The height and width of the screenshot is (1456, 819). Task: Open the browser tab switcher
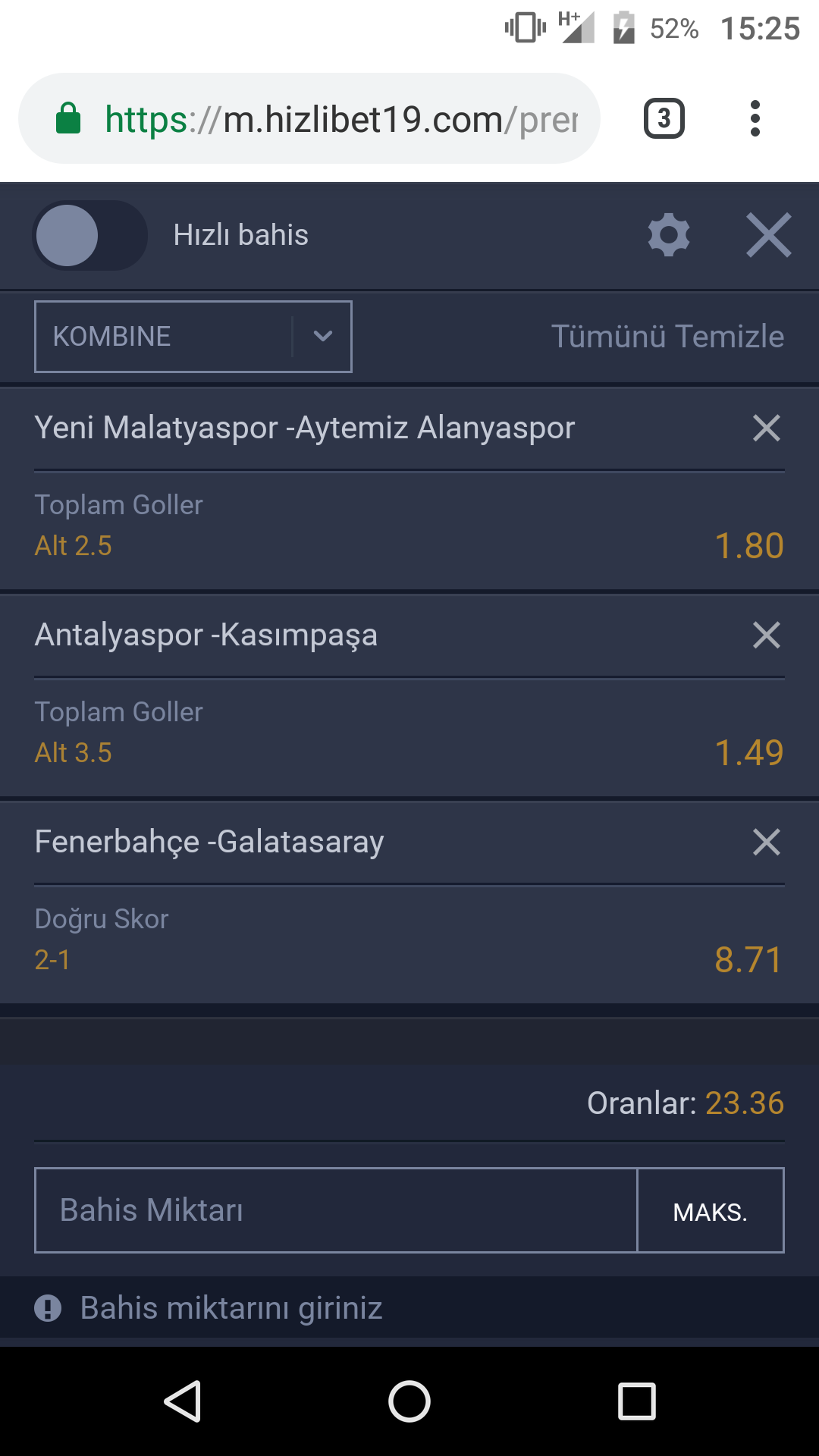coord(664,118)
